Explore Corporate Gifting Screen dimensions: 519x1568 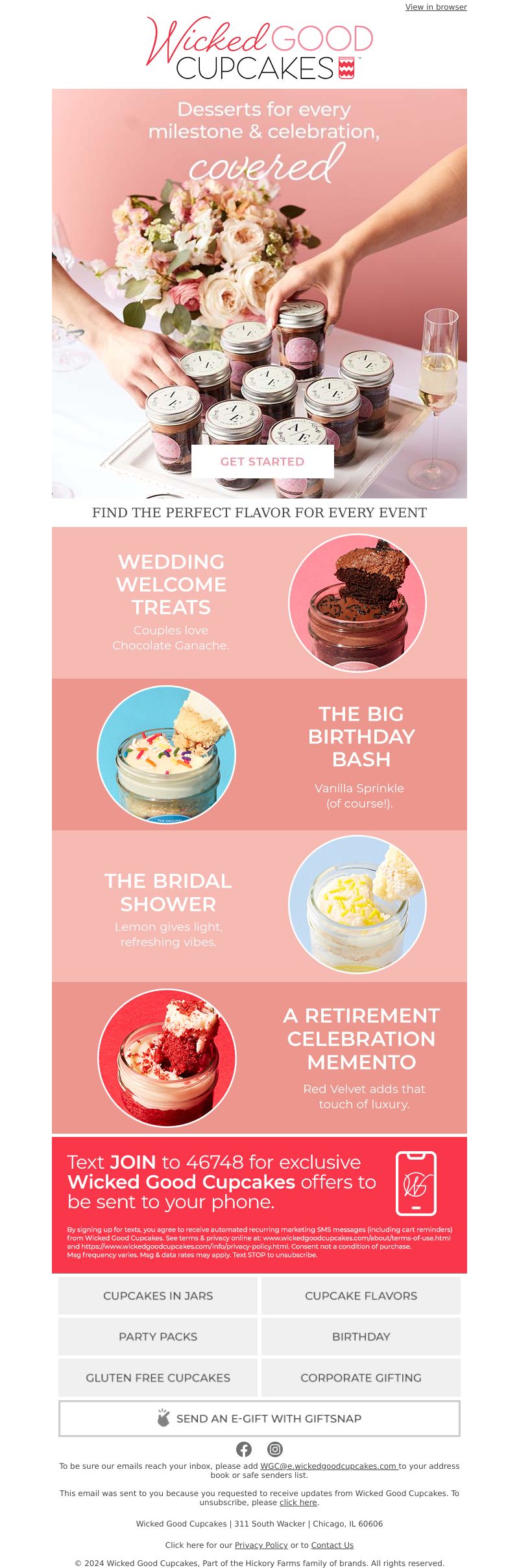tap(361, 1377)
